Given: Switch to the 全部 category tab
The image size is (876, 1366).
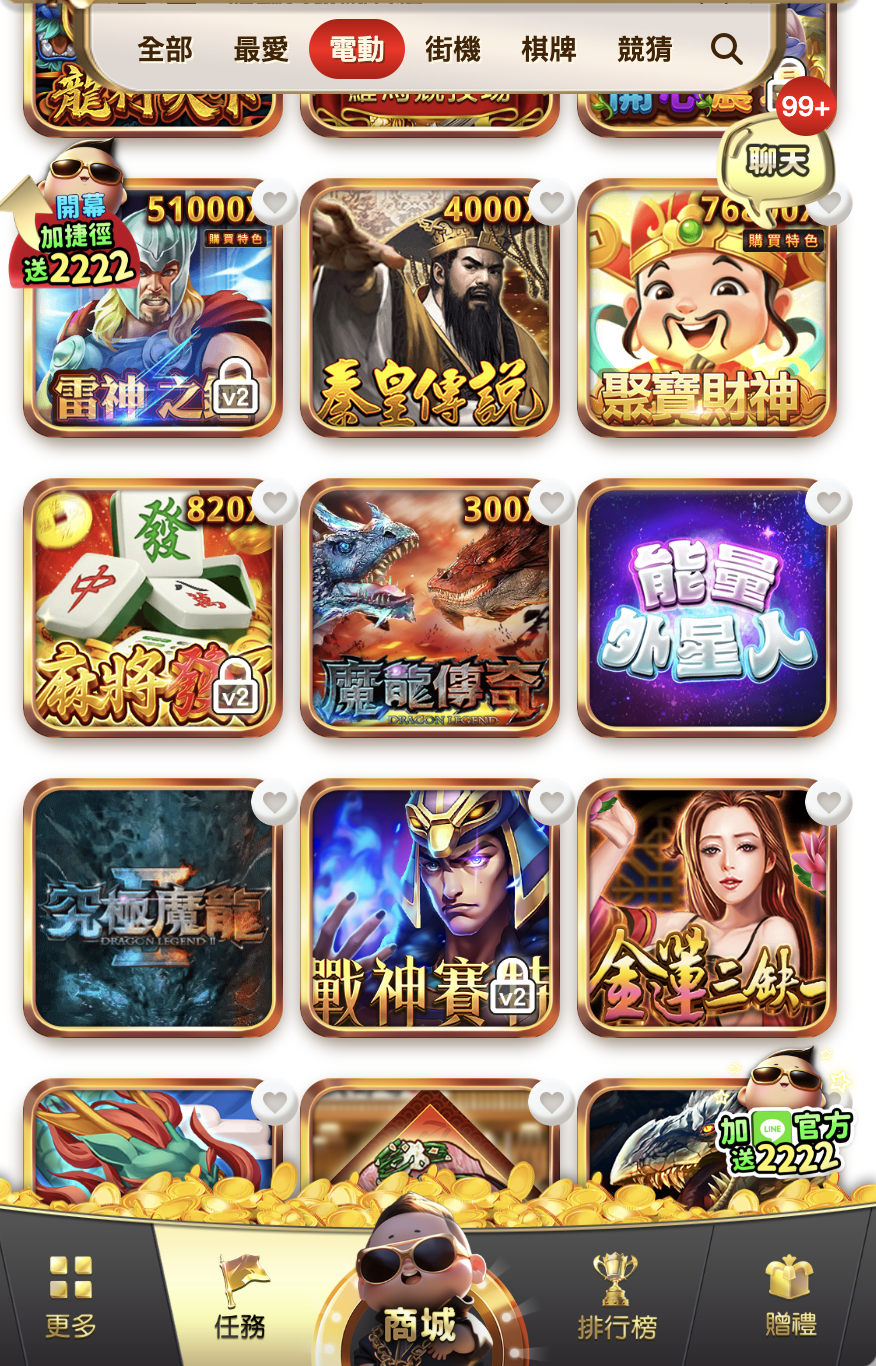Looking at the screenshot, I should point(165,49).
